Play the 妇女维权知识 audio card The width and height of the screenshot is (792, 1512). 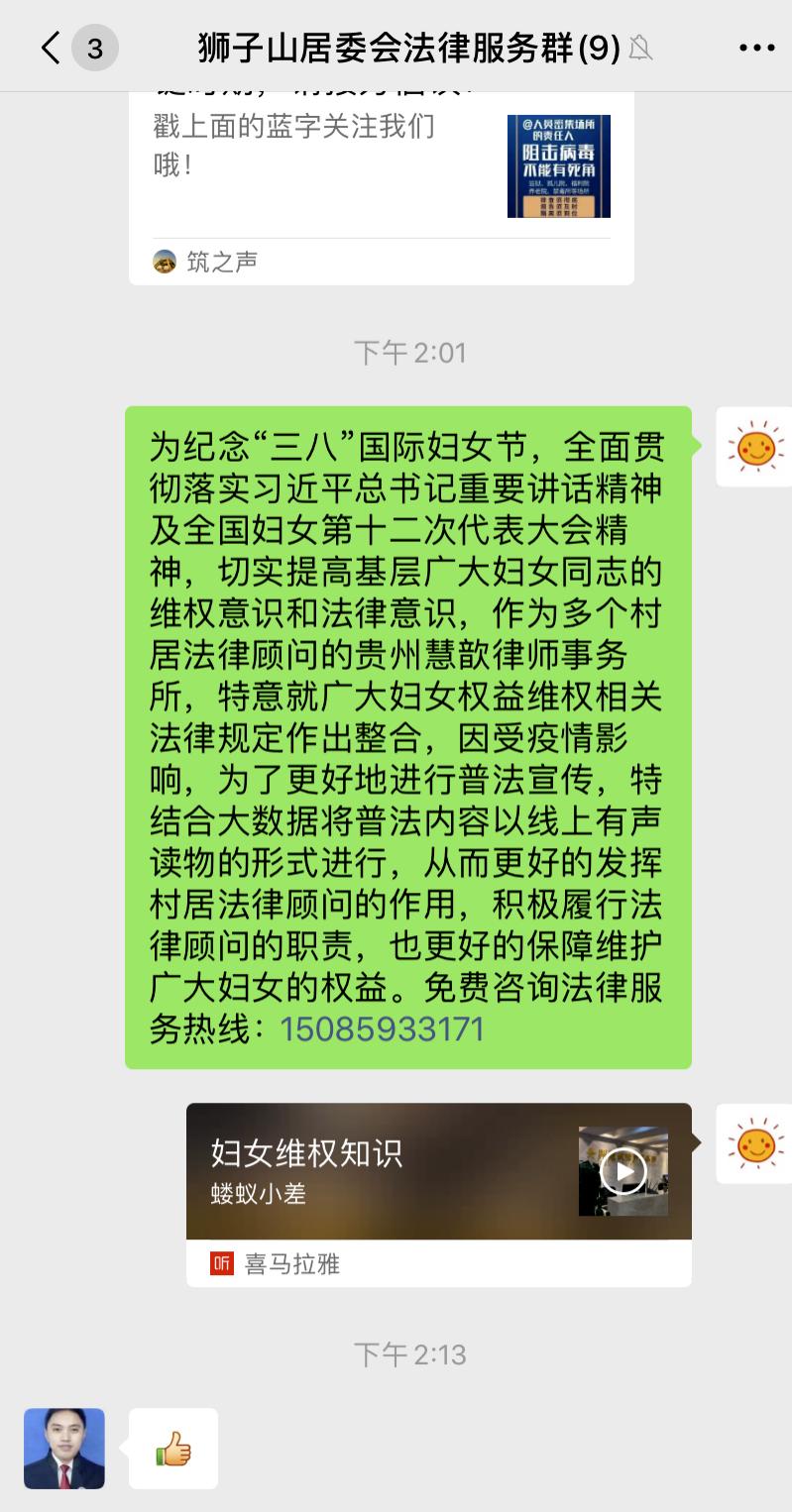point(623,1172)
